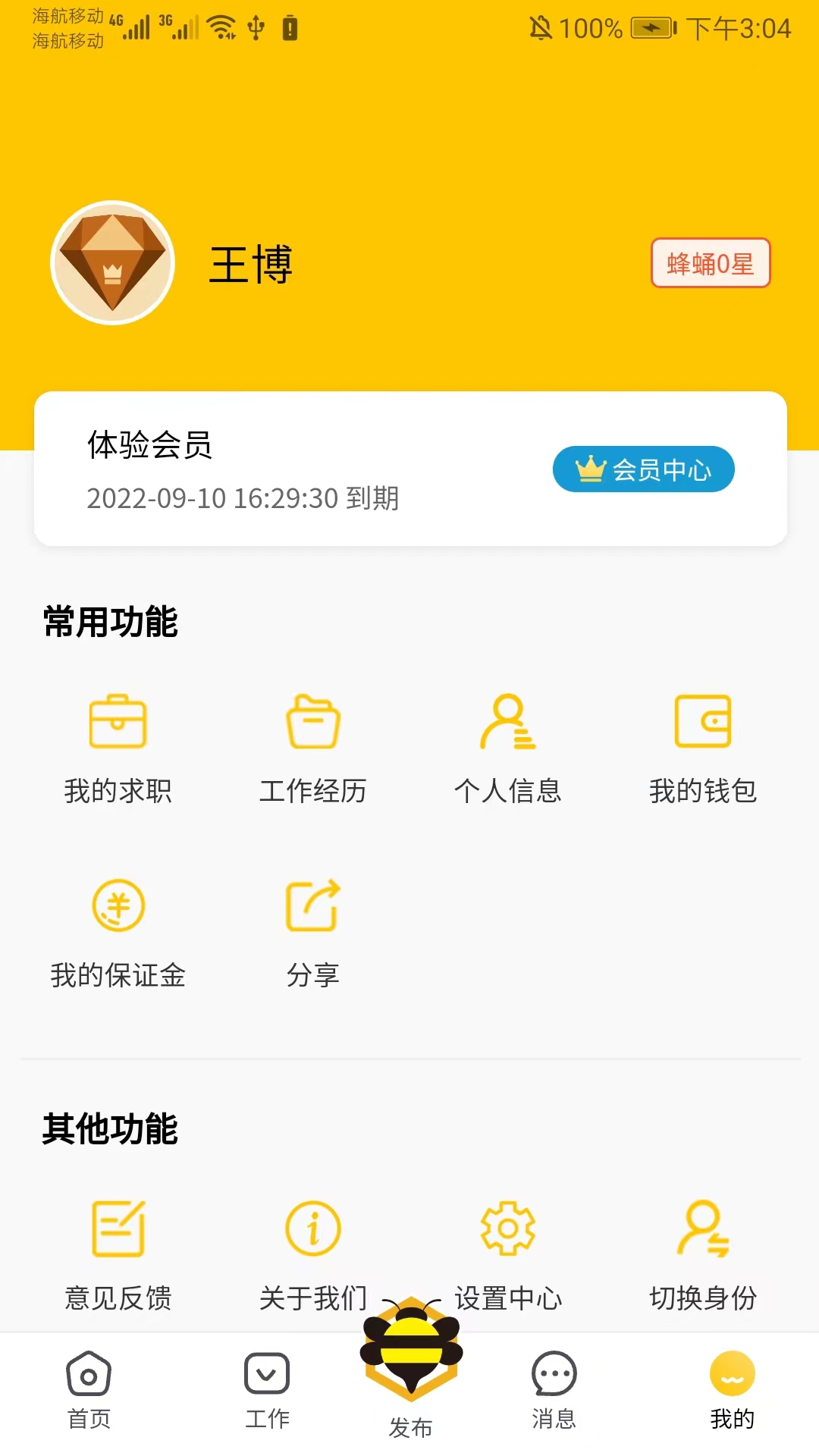Click the 蜂蛹0星 rating badge
819x1456 pixels.
tap(710, 262)
